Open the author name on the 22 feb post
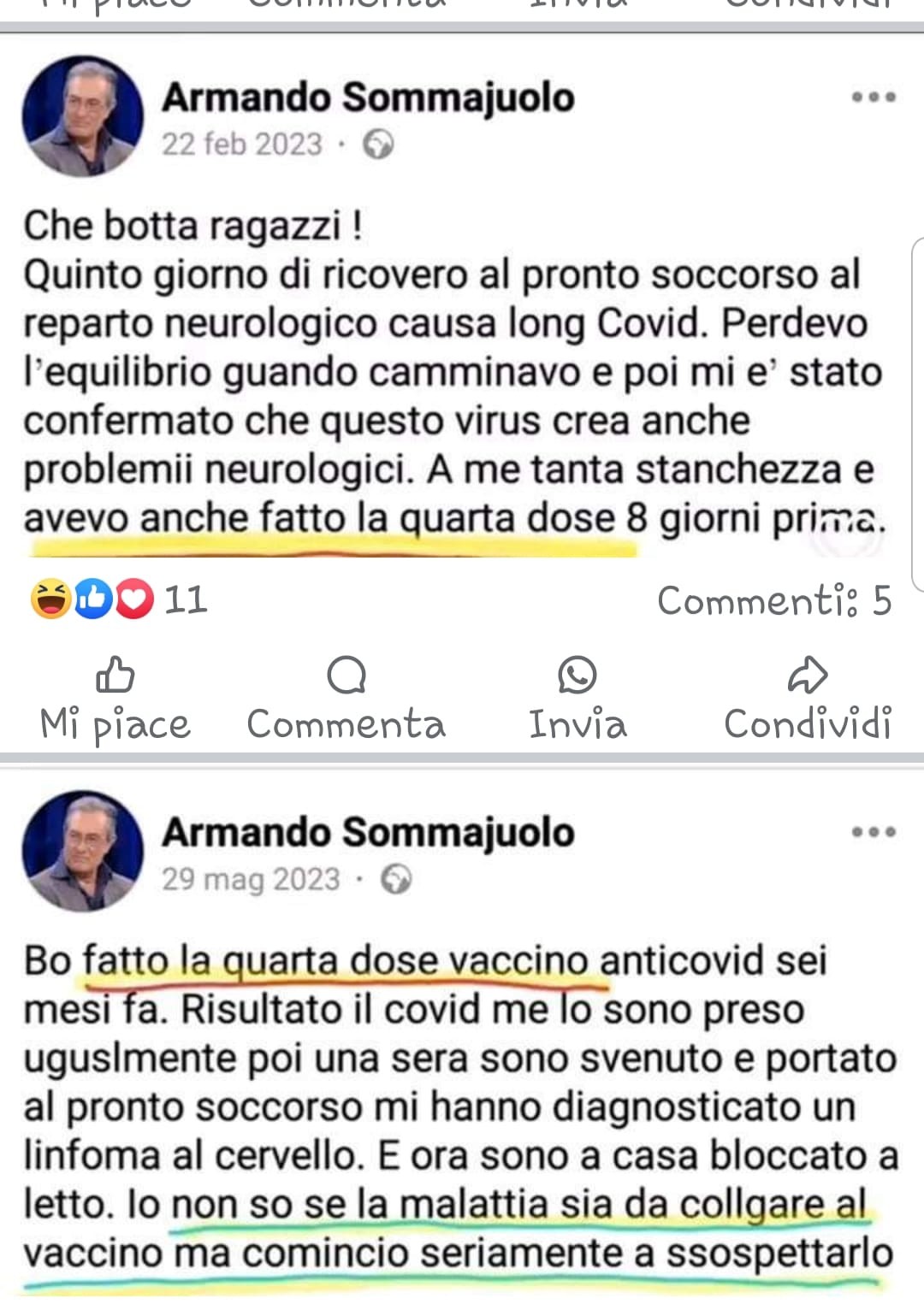Viewport: 924px width, 1316px height. 368,97
